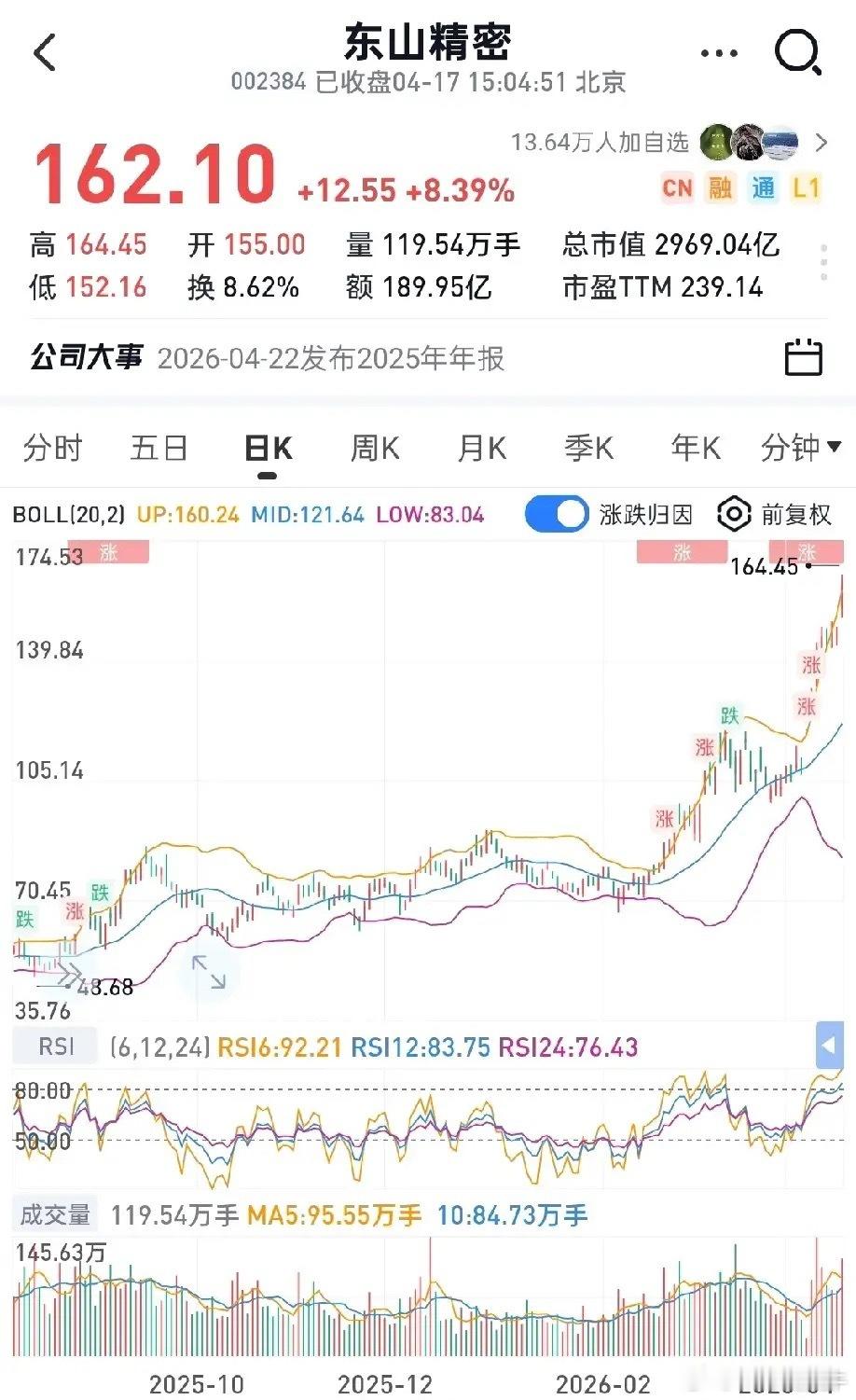Open 前复权 adjustment settings gear
This screenshot has height=1400, width=856.
click(x=733, y=514)
